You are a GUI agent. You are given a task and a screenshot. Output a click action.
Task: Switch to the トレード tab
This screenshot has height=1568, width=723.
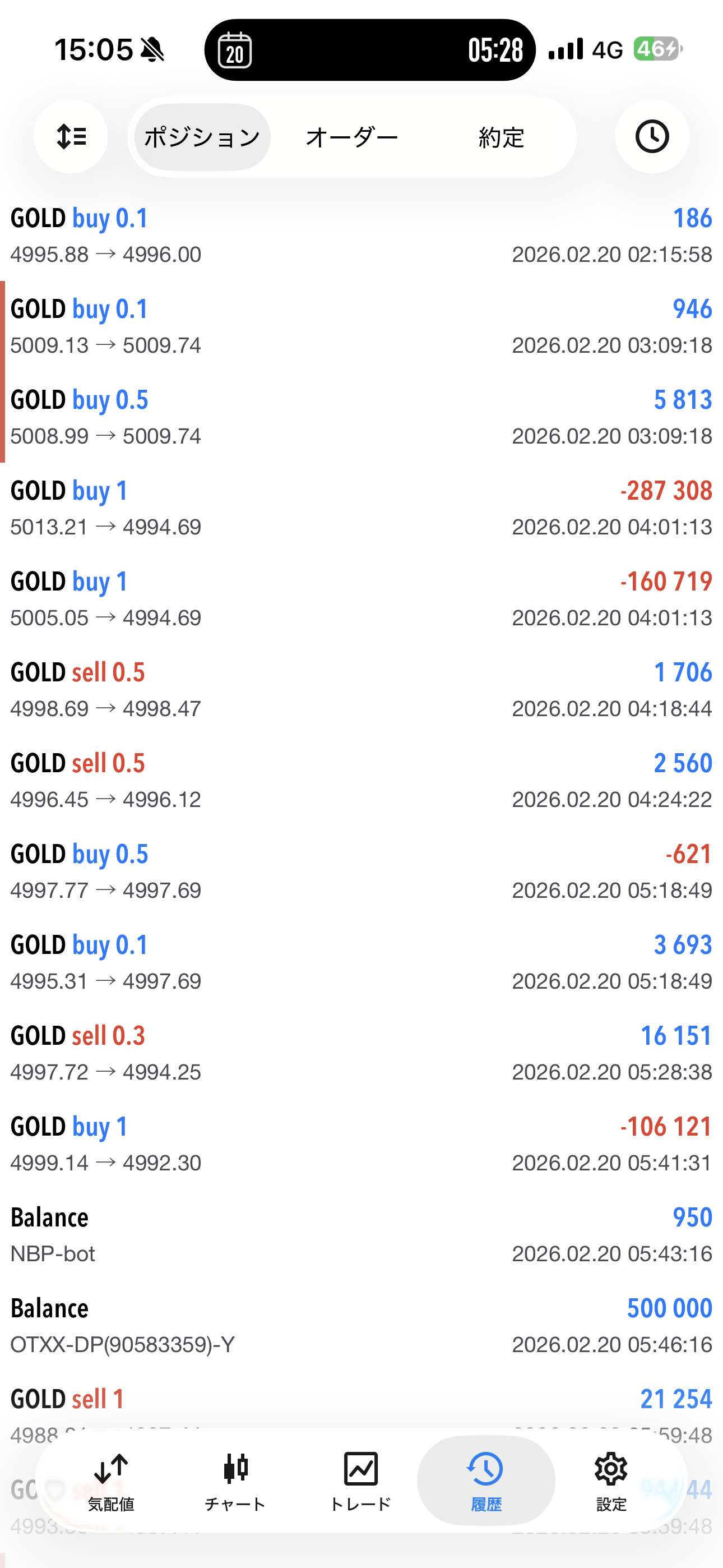click(x=360, y=1482)
